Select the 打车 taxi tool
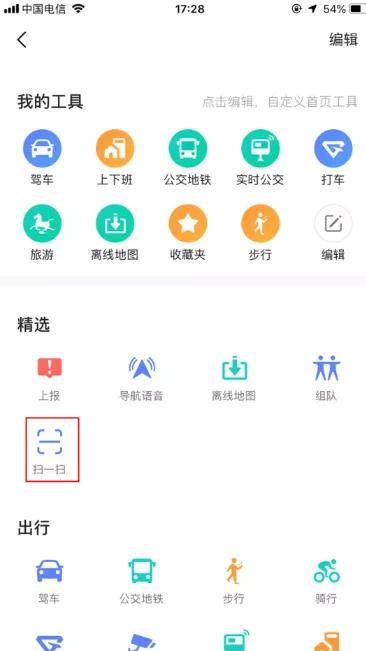Screen dimensions: 366x651 pyautogui.click(x=333, y=157)
